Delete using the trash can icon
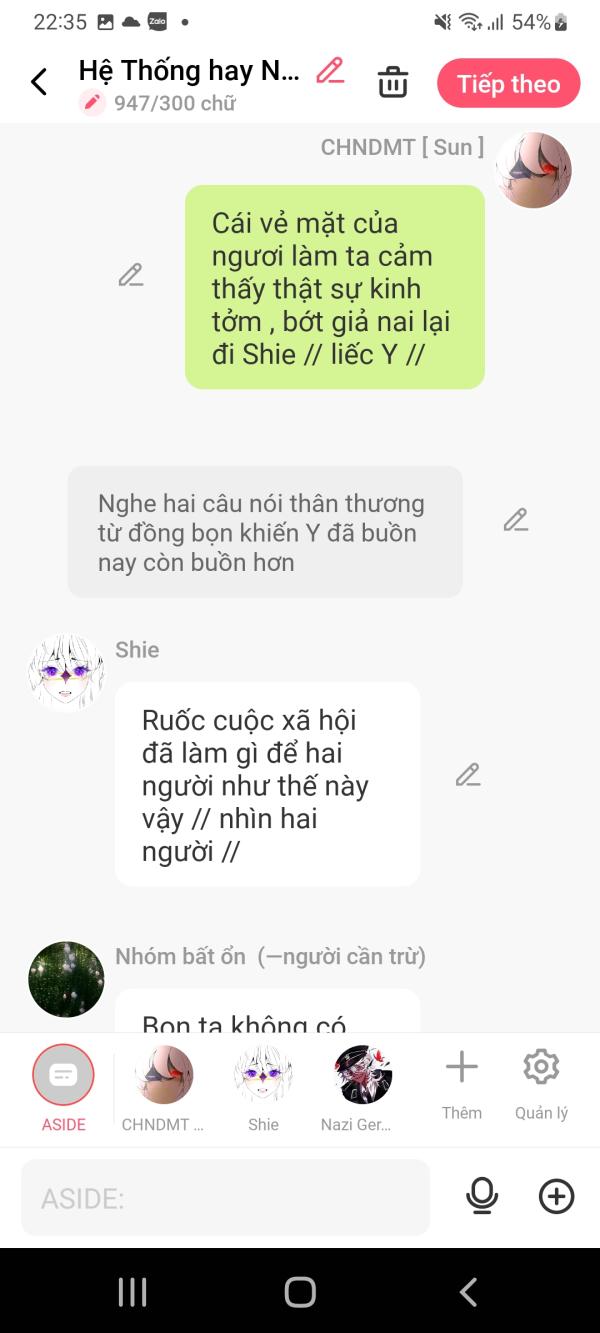Viewport: 600px width, 1333px height. (x=393, y=82)
